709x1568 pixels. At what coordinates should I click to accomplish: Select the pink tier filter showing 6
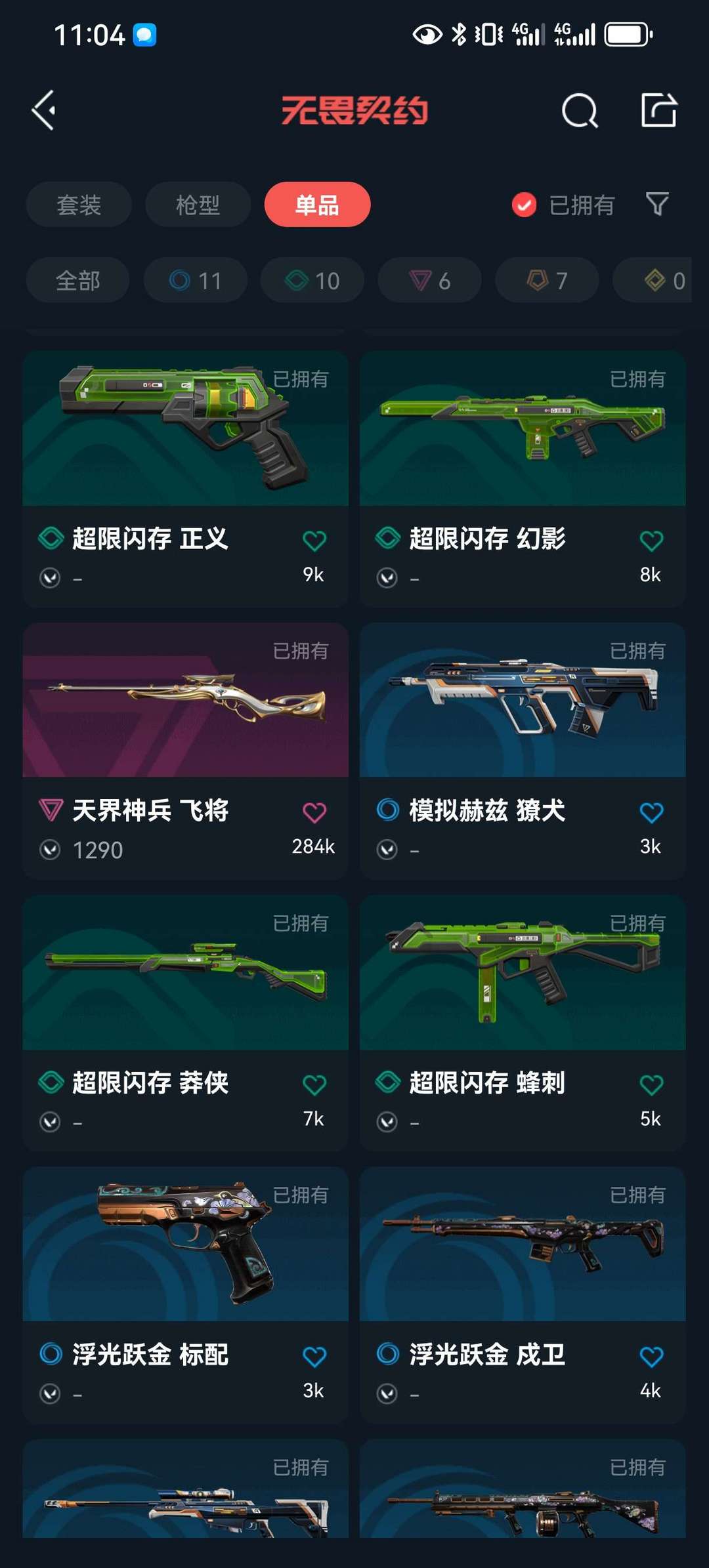tap(428, 280)
